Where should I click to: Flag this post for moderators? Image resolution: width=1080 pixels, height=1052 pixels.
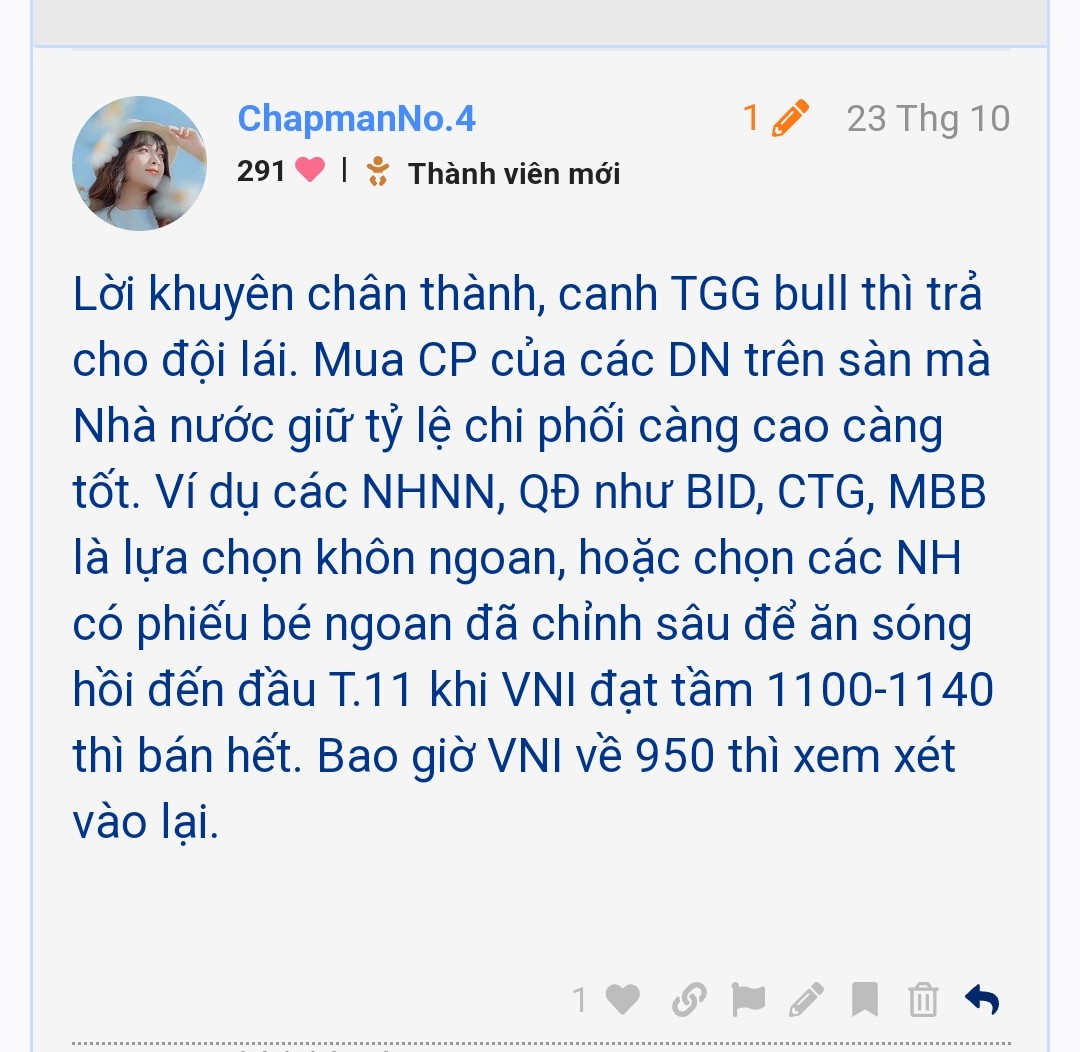click(x=748, y=999)
